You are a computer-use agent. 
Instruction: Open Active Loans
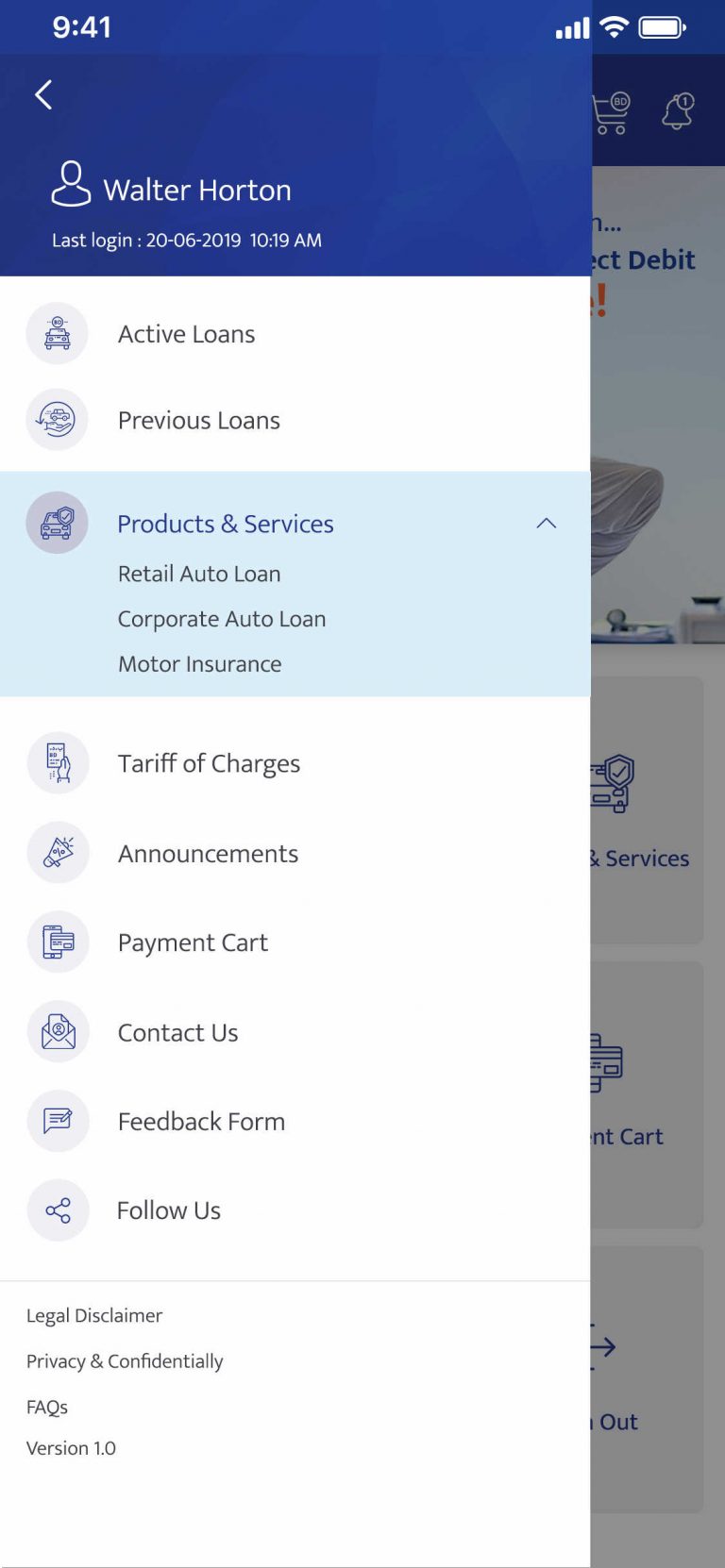click(295, 334)
